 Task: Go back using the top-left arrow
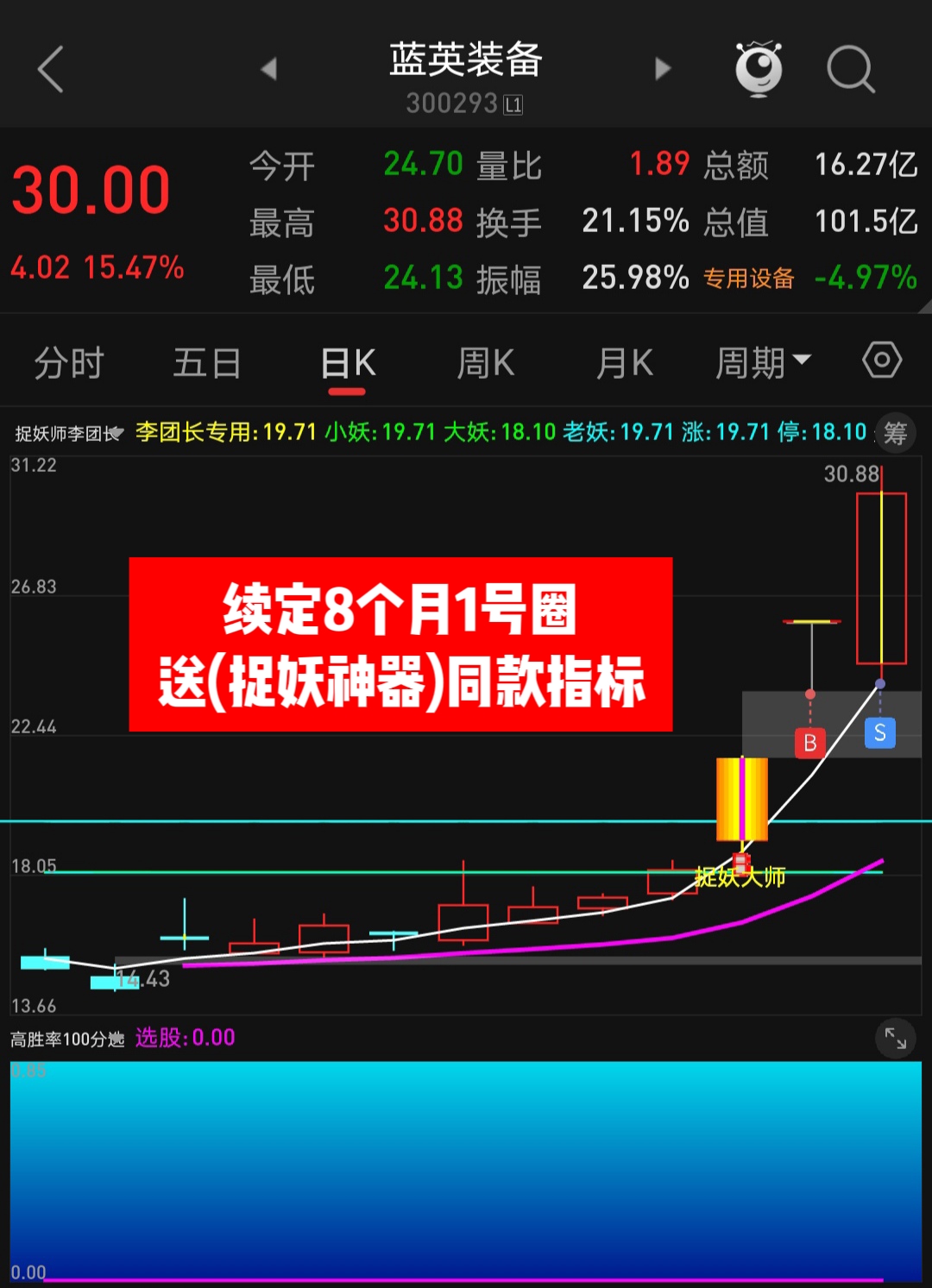(x=52, y=69)
